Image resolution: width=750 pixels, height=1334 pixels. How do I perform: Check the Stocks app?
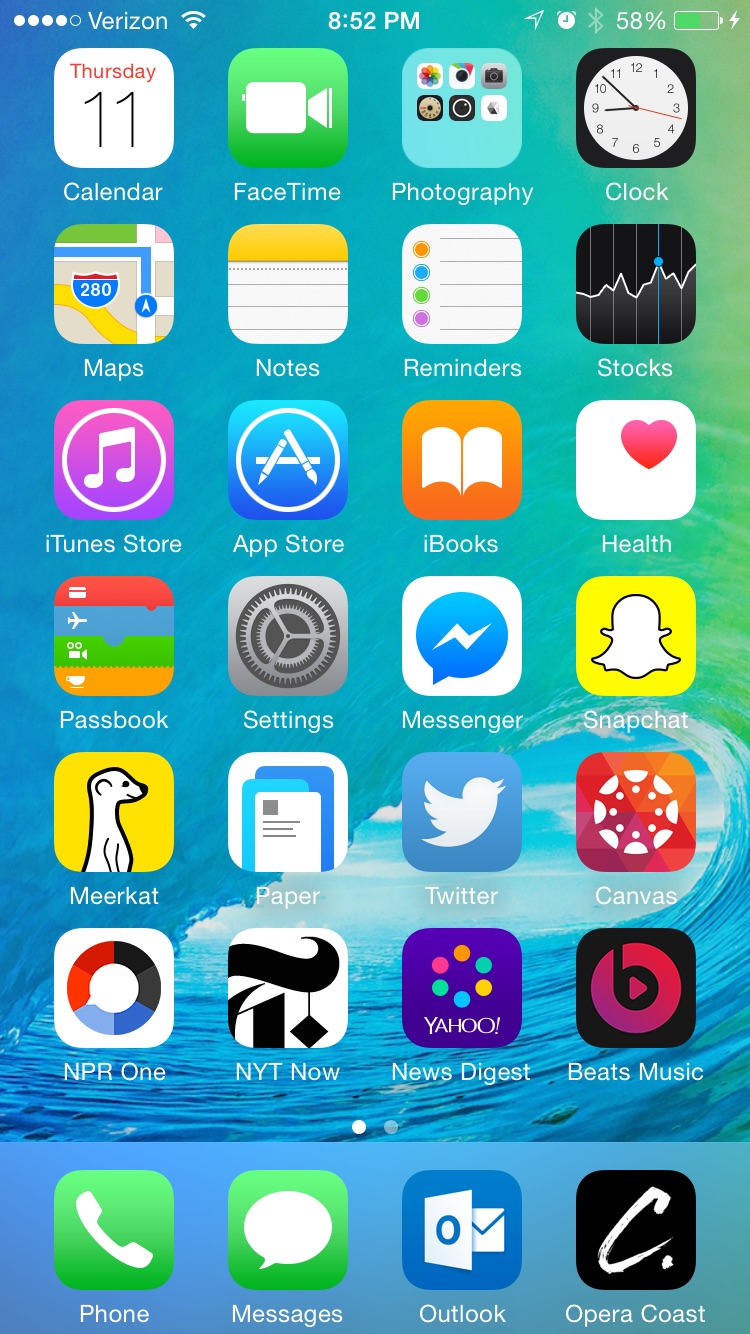(x=635, y=284)
